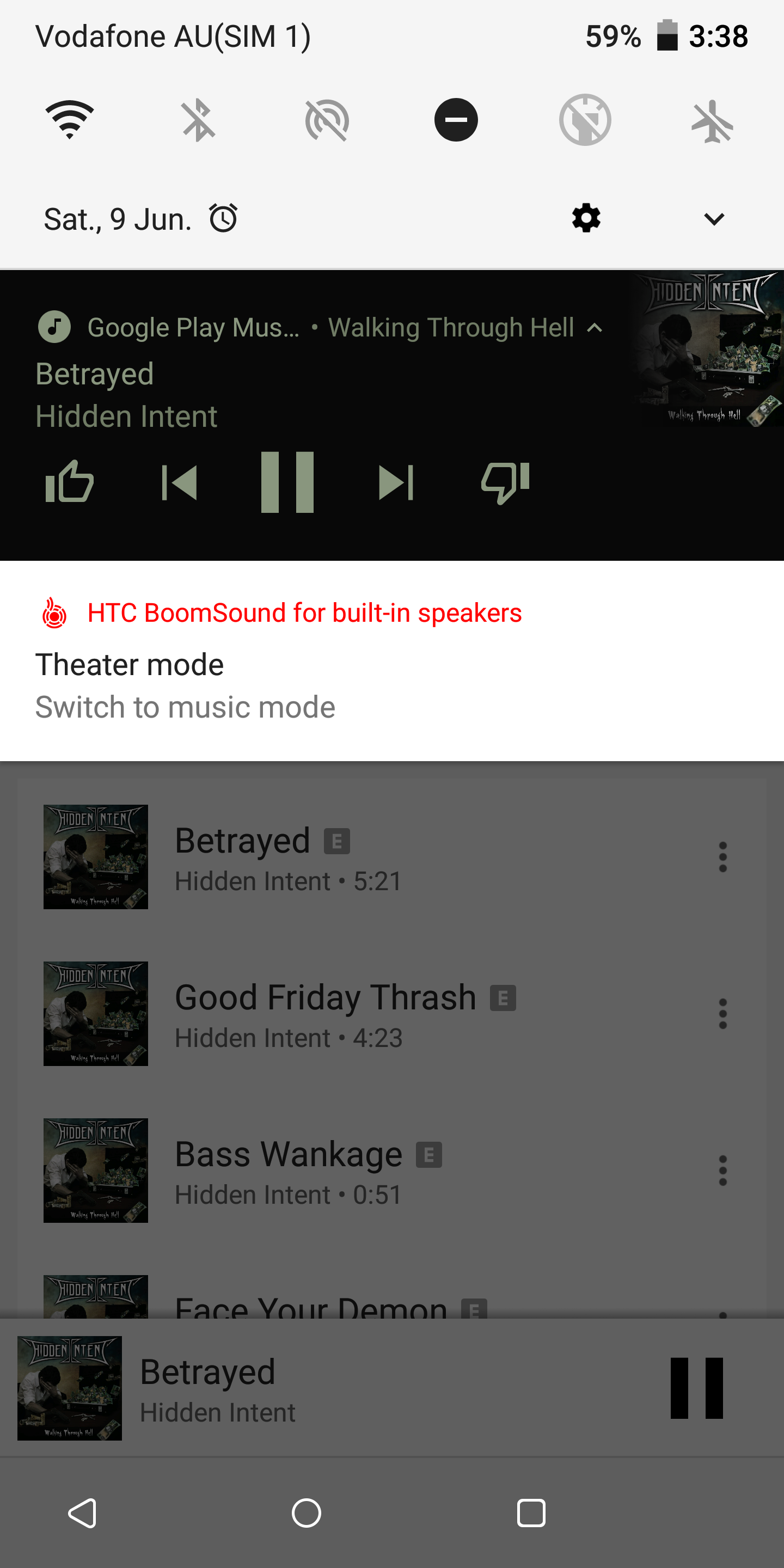Image resolution: width=784 pixels, height=1568 pixels.
Task: Enable airplane mode
Action: [x=712, y=120]
